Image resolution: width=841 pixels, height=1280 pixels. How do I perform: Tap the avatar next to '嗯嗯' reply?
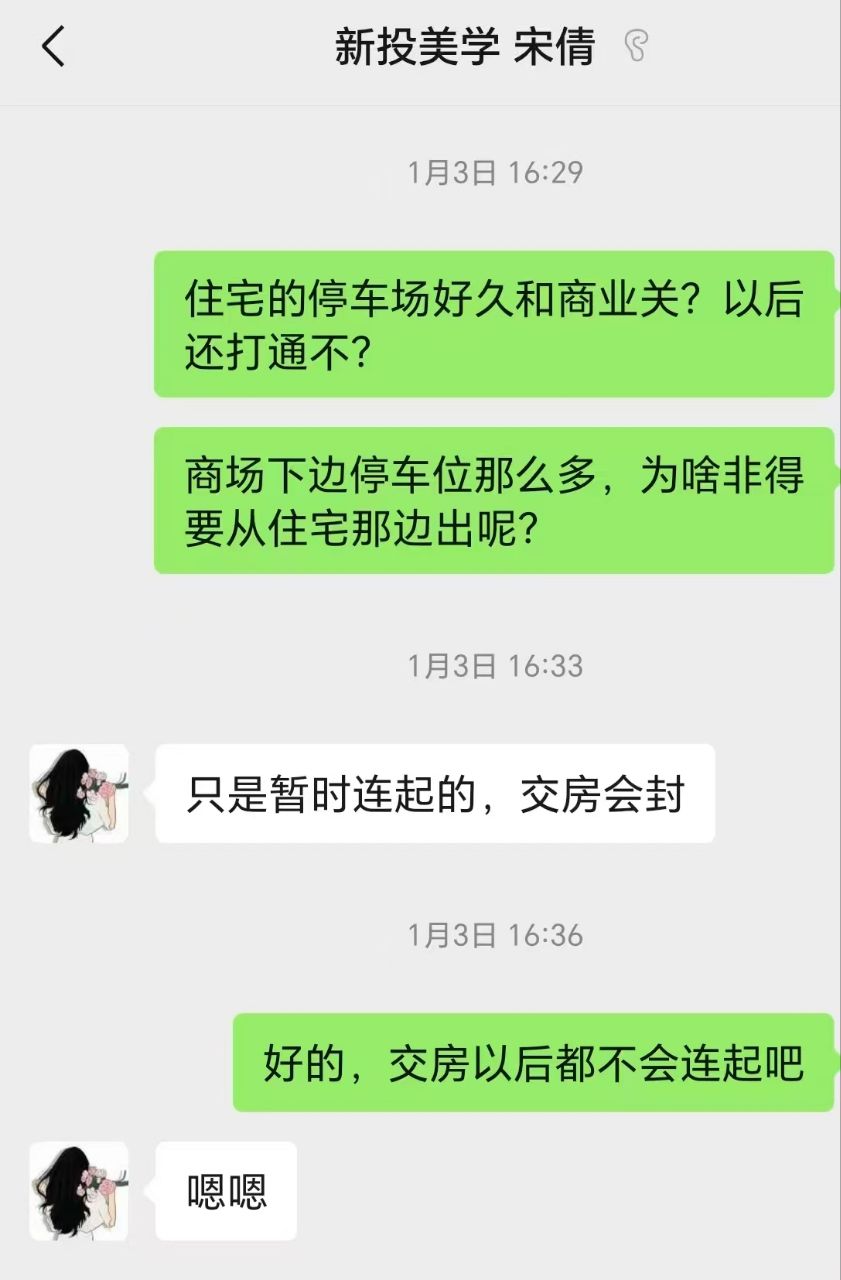coord(79,1191)
